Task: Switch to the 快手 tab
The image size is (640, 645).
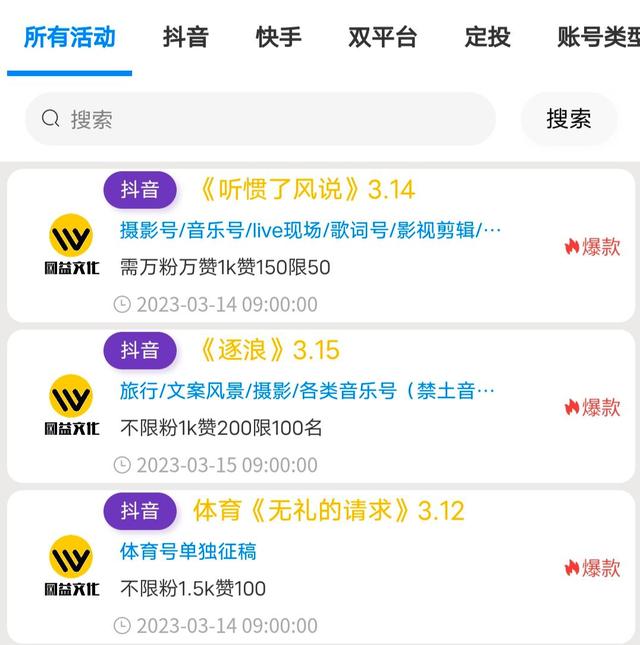Action: tap(278, 38)
